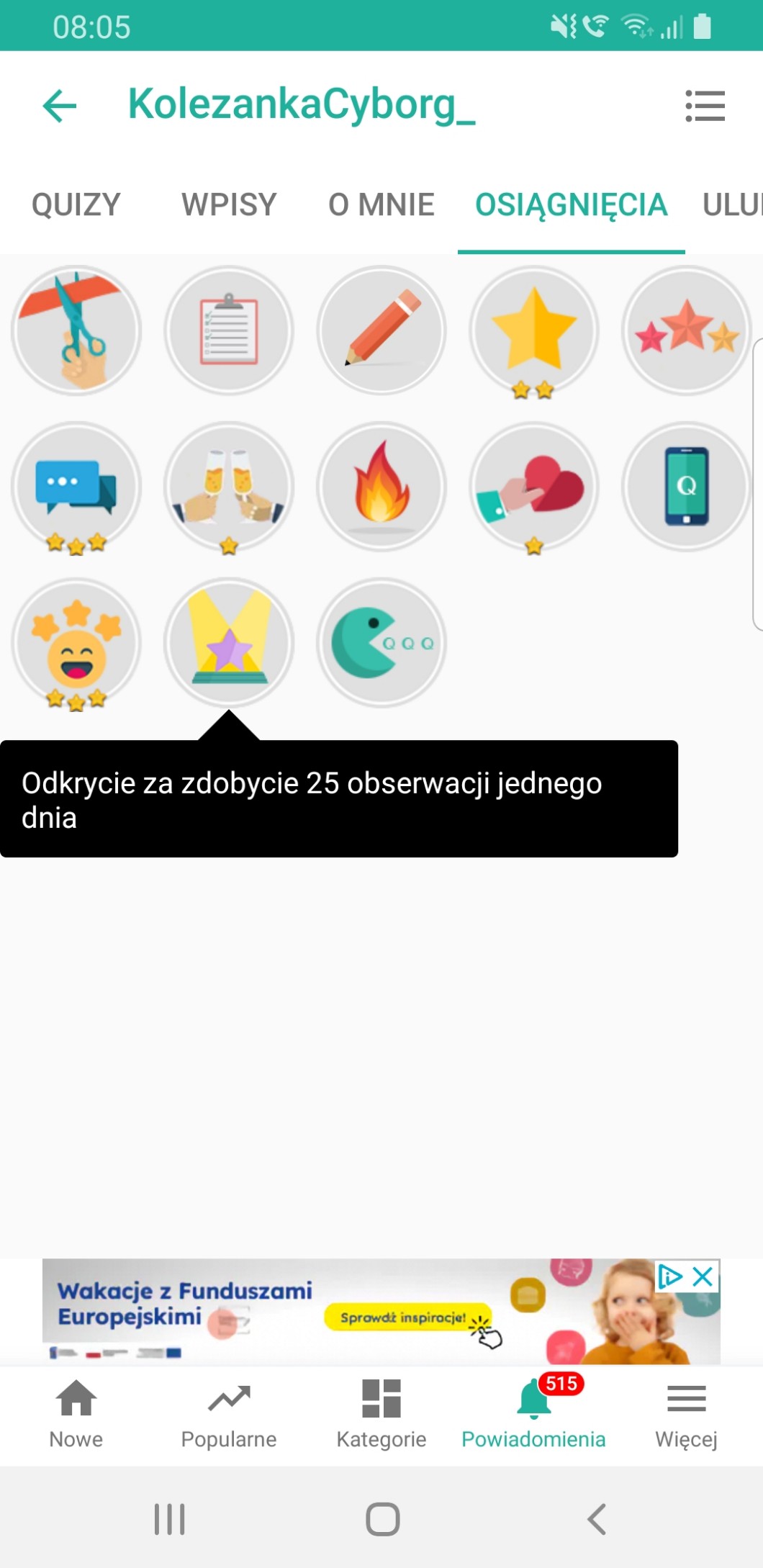Open the Popularne section
The height and width of the screenshot is (1568, 763).
[x=229, y=1415]
